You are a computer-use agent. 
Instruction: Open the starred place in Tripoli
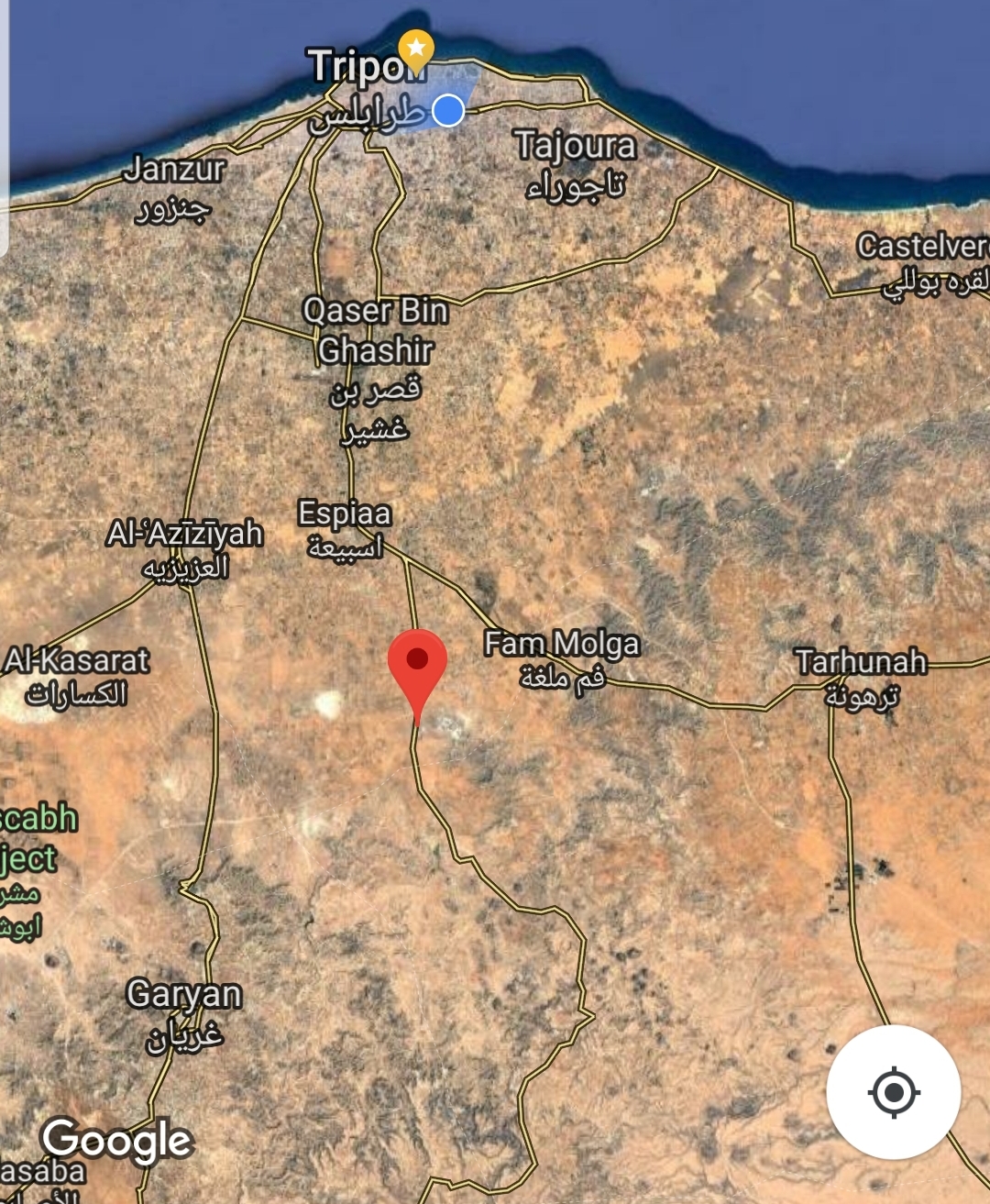tap(416, 49)
